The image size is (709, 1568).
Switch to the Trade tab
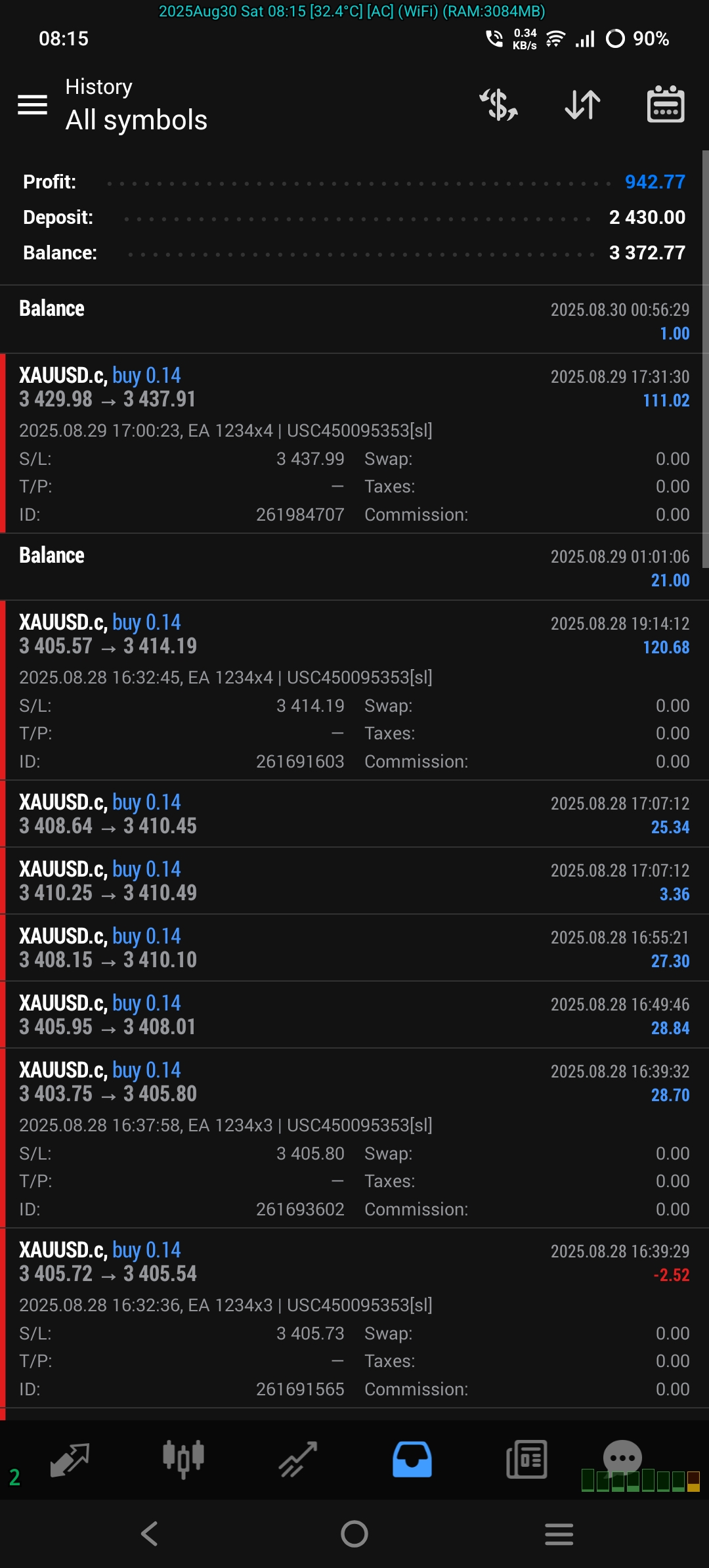pos(298,1460)
